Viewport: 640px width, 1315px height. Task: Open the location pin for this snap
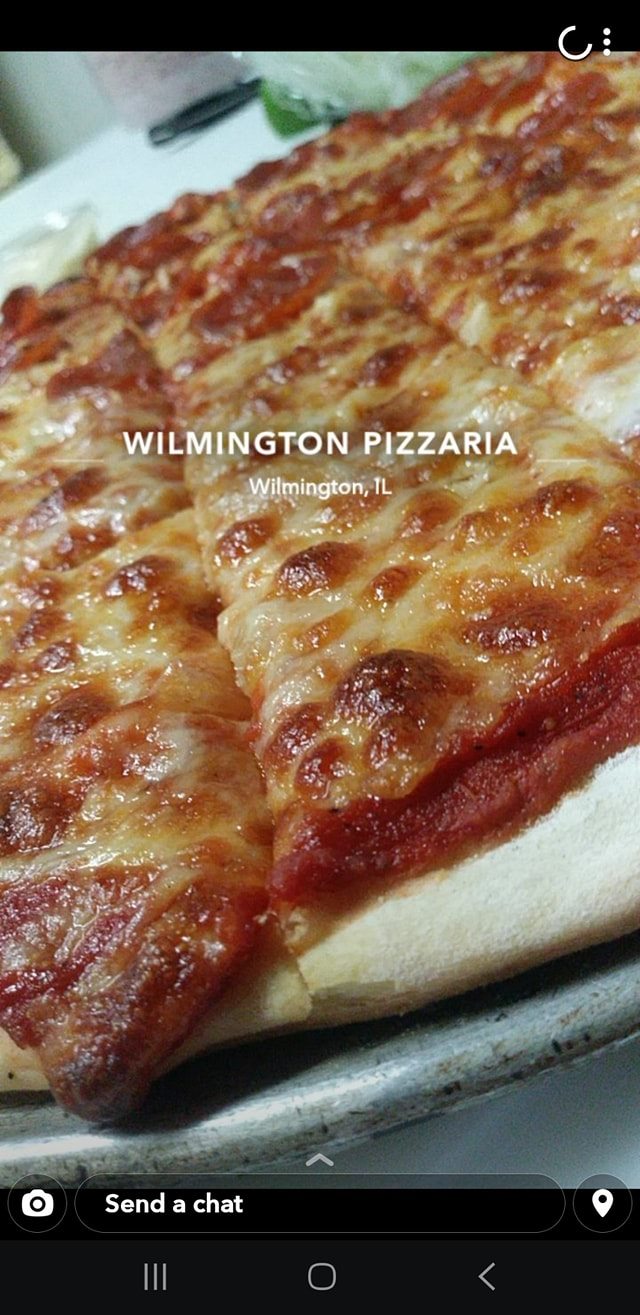point(602,1203)
